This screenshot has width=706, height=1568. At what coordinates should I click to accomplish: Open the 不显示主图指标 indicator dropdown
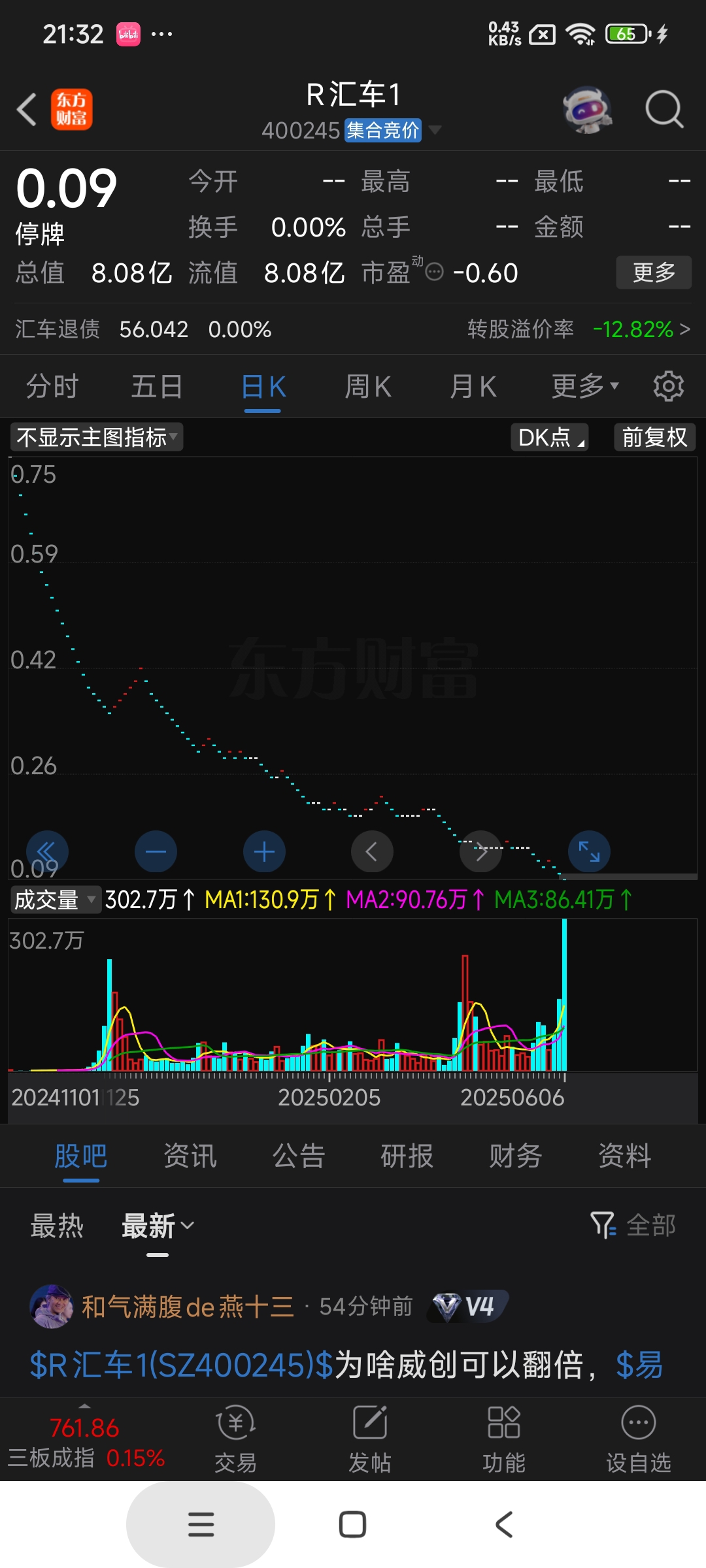click(x=96, y=438)
